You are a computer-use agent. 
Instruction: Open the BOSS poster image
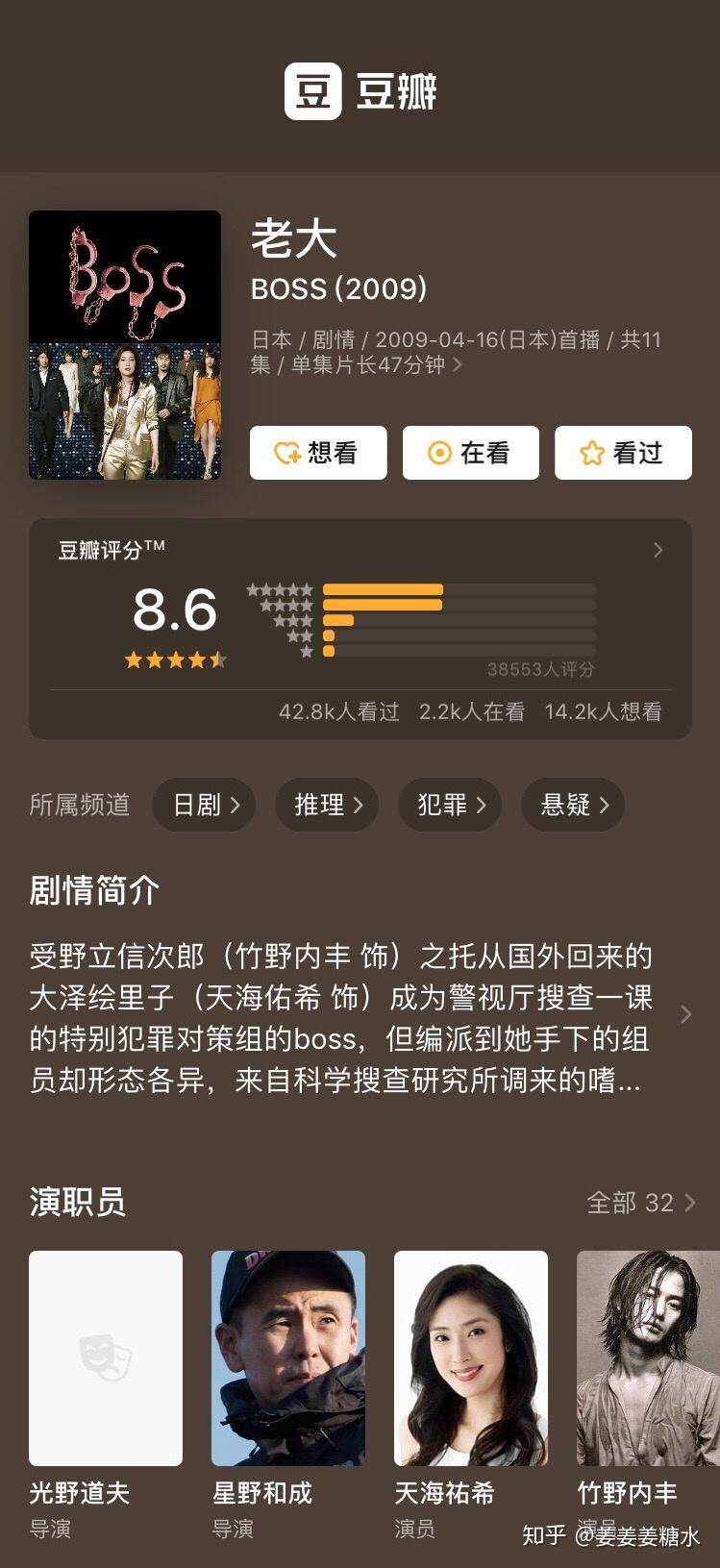tap(125, 345)
